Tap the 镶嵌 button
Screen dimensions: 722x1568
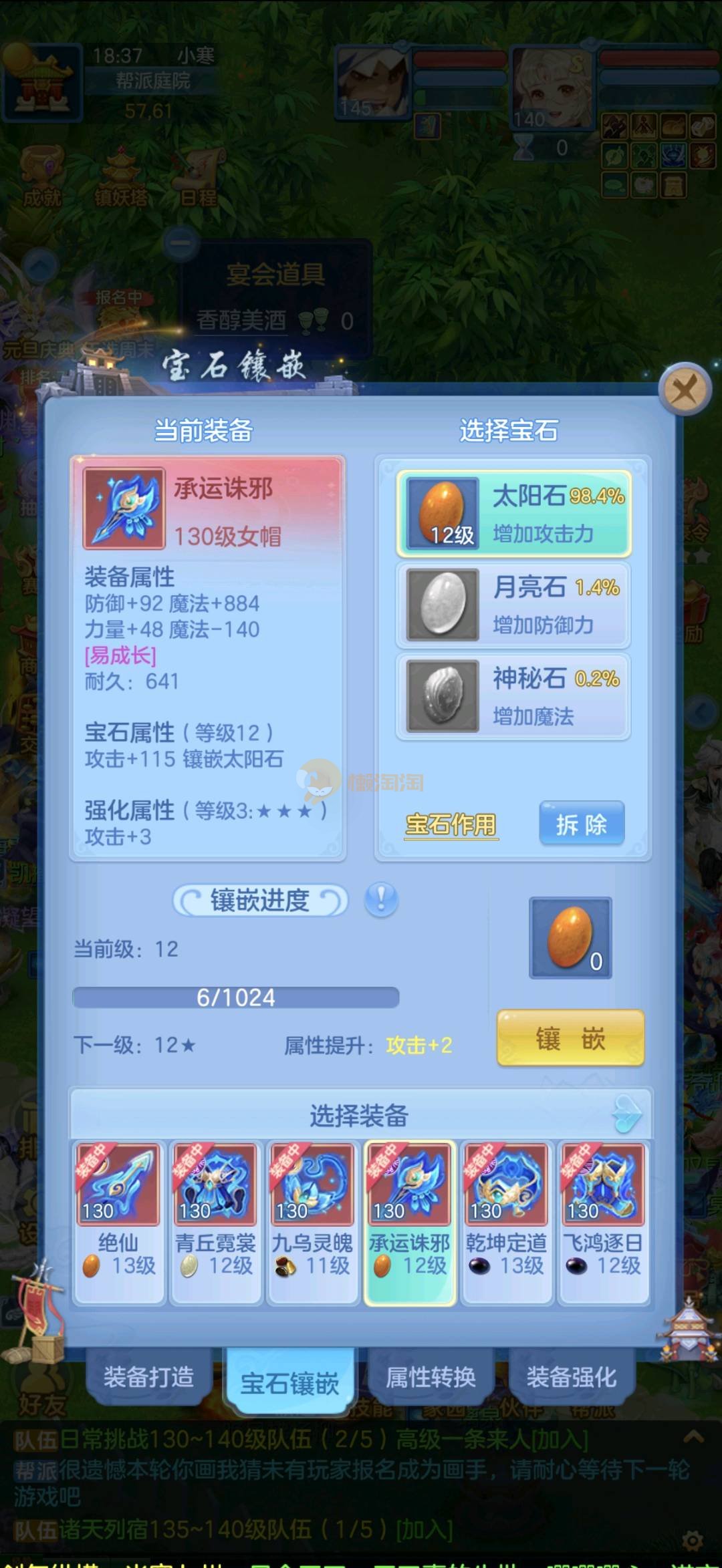570,1040
